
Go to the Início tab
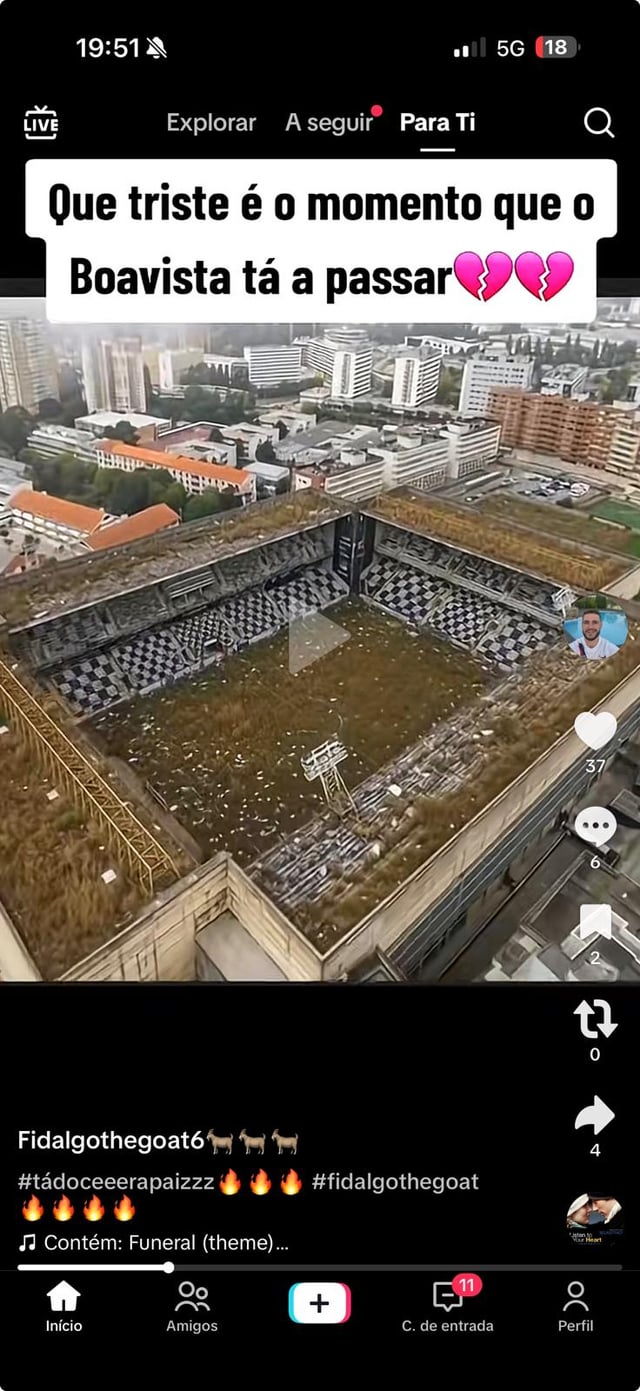pos(64,1306)
